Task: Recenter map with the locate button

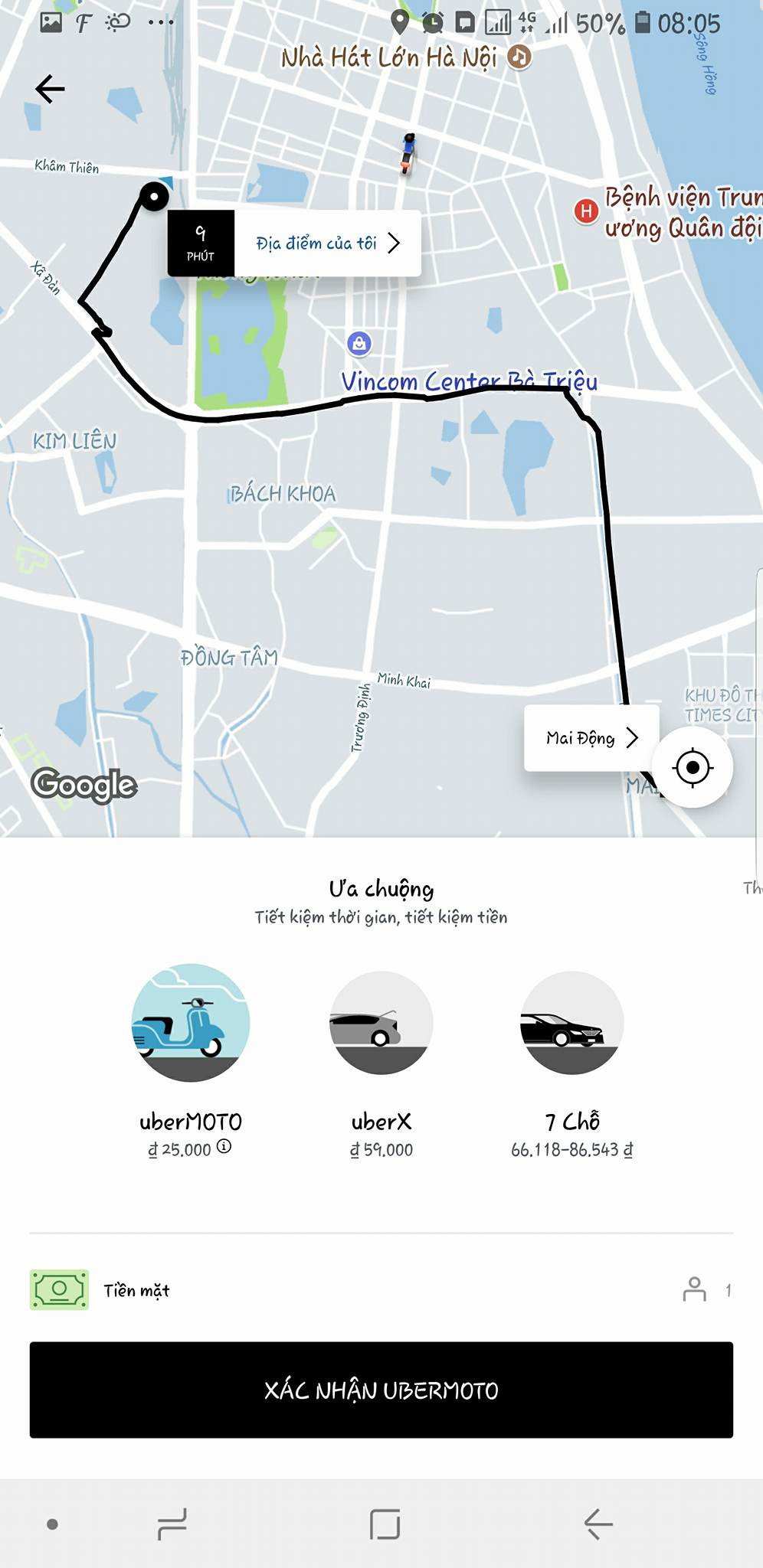Action: click(693, 767)
